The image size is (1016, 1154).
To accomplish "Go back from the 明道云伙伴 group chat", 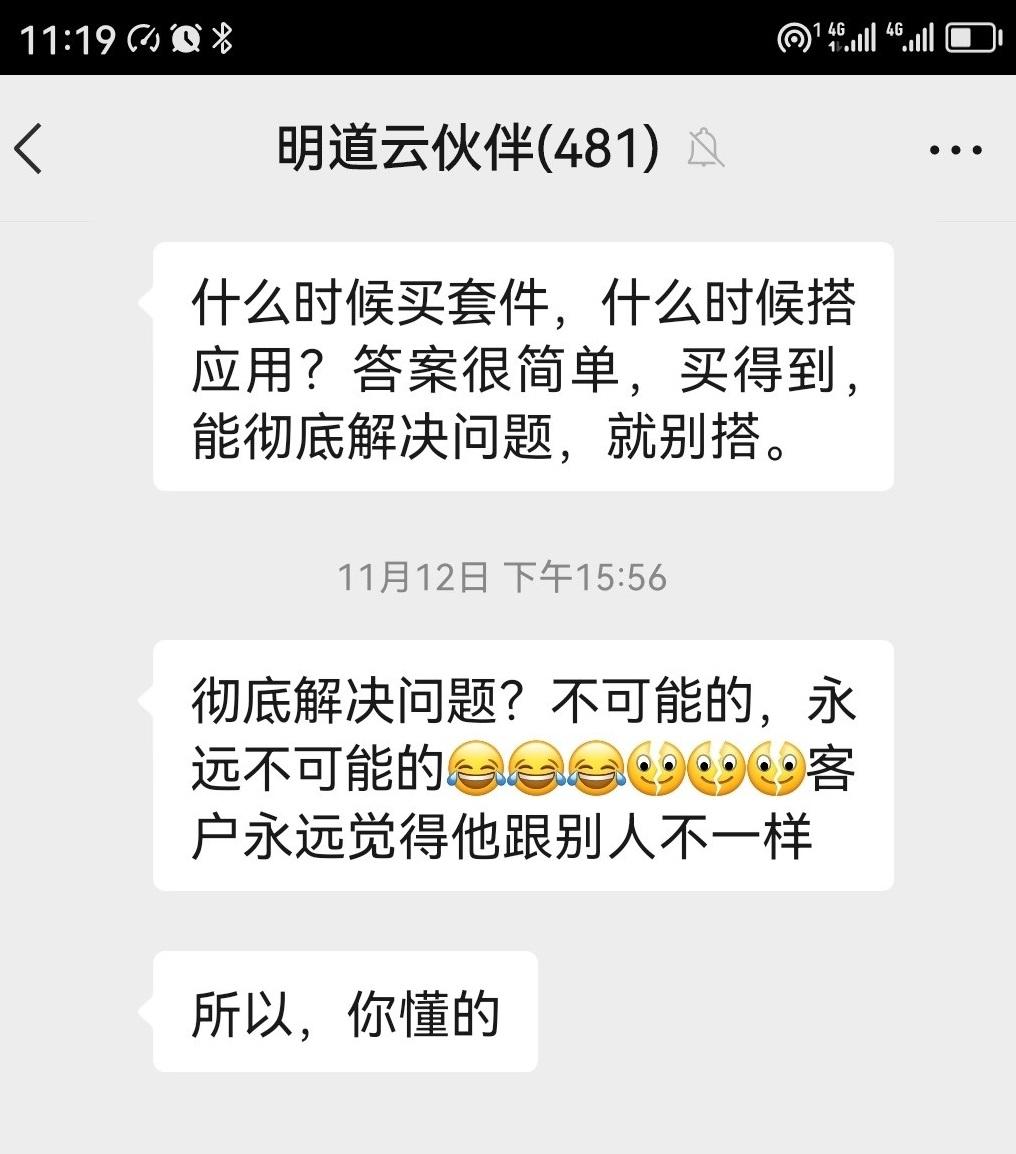I will [30, 150].
